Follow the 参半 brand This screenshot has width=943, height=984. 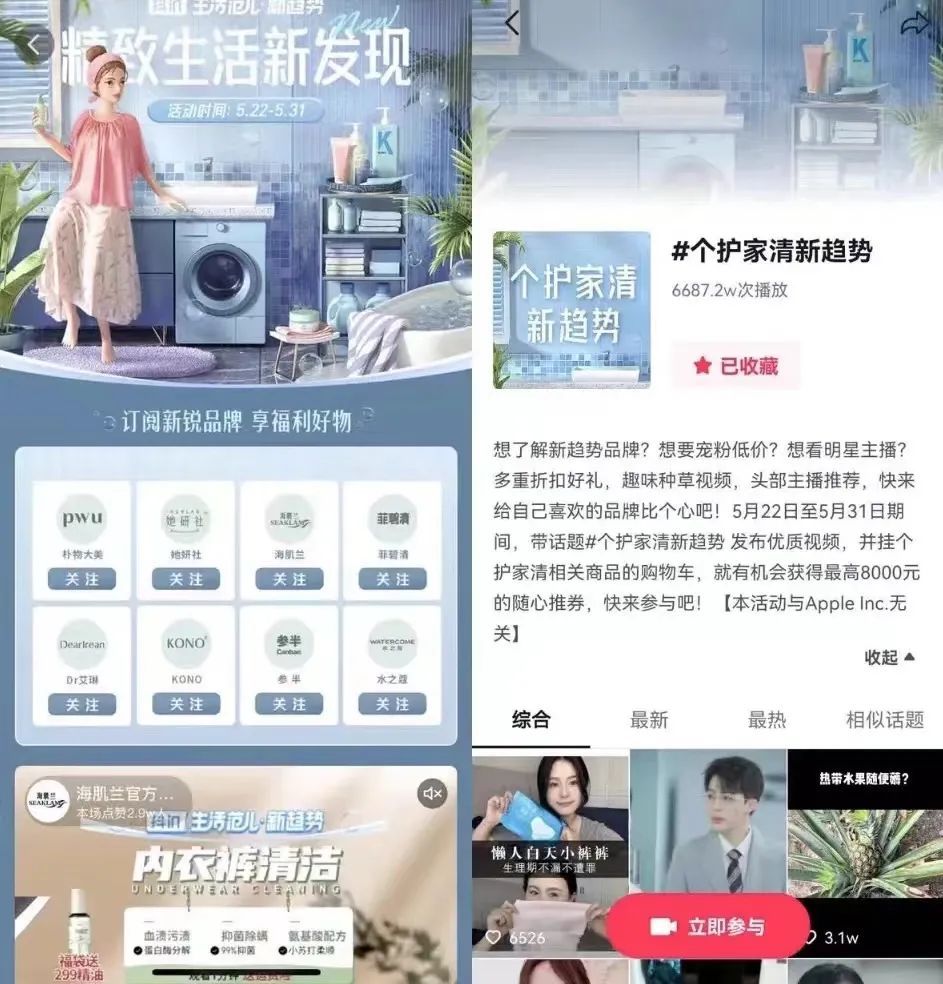pos(289,704)
